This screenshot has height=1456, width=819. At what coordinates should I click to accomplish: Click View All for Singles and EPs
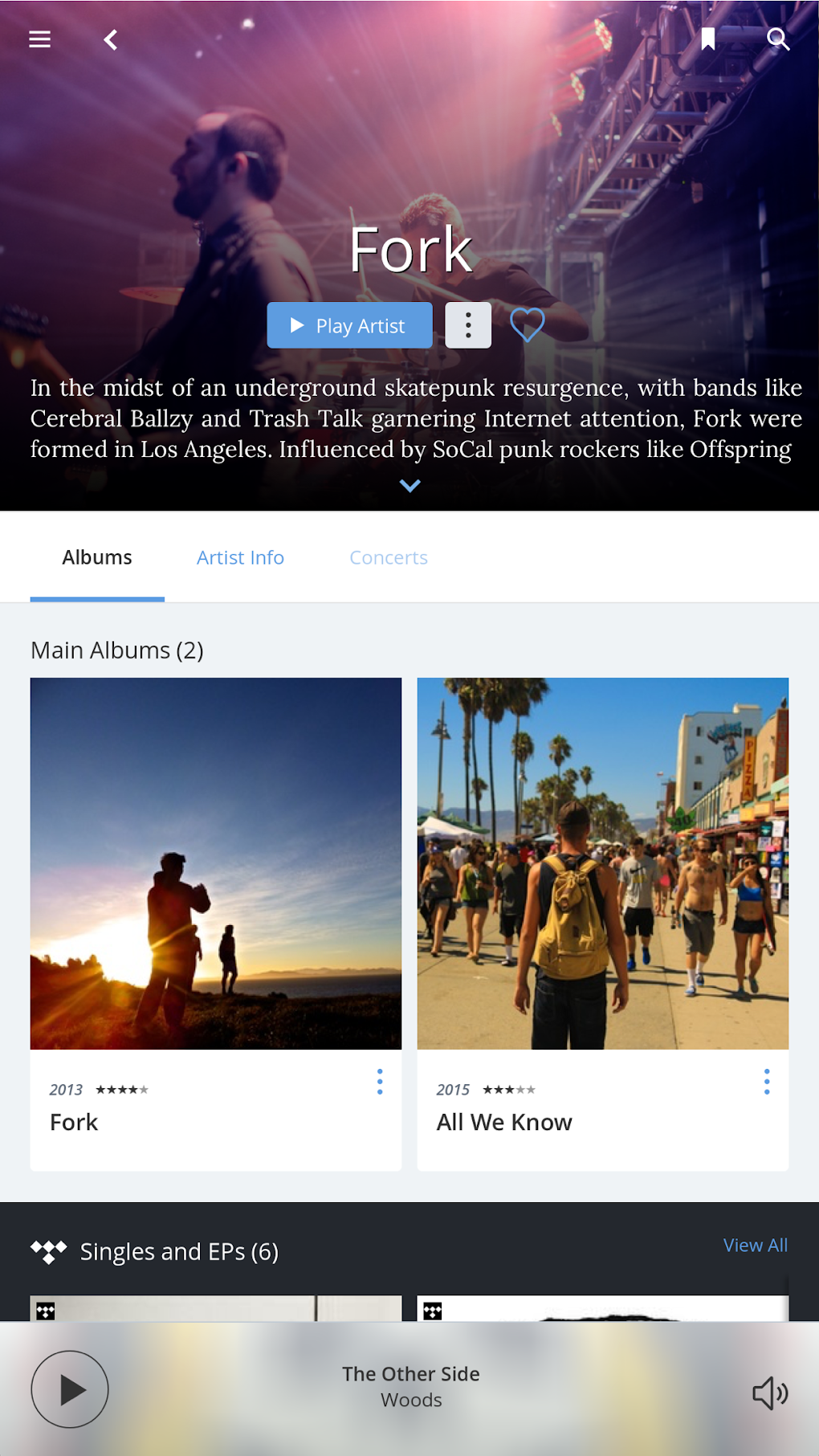pos(754,1244)
